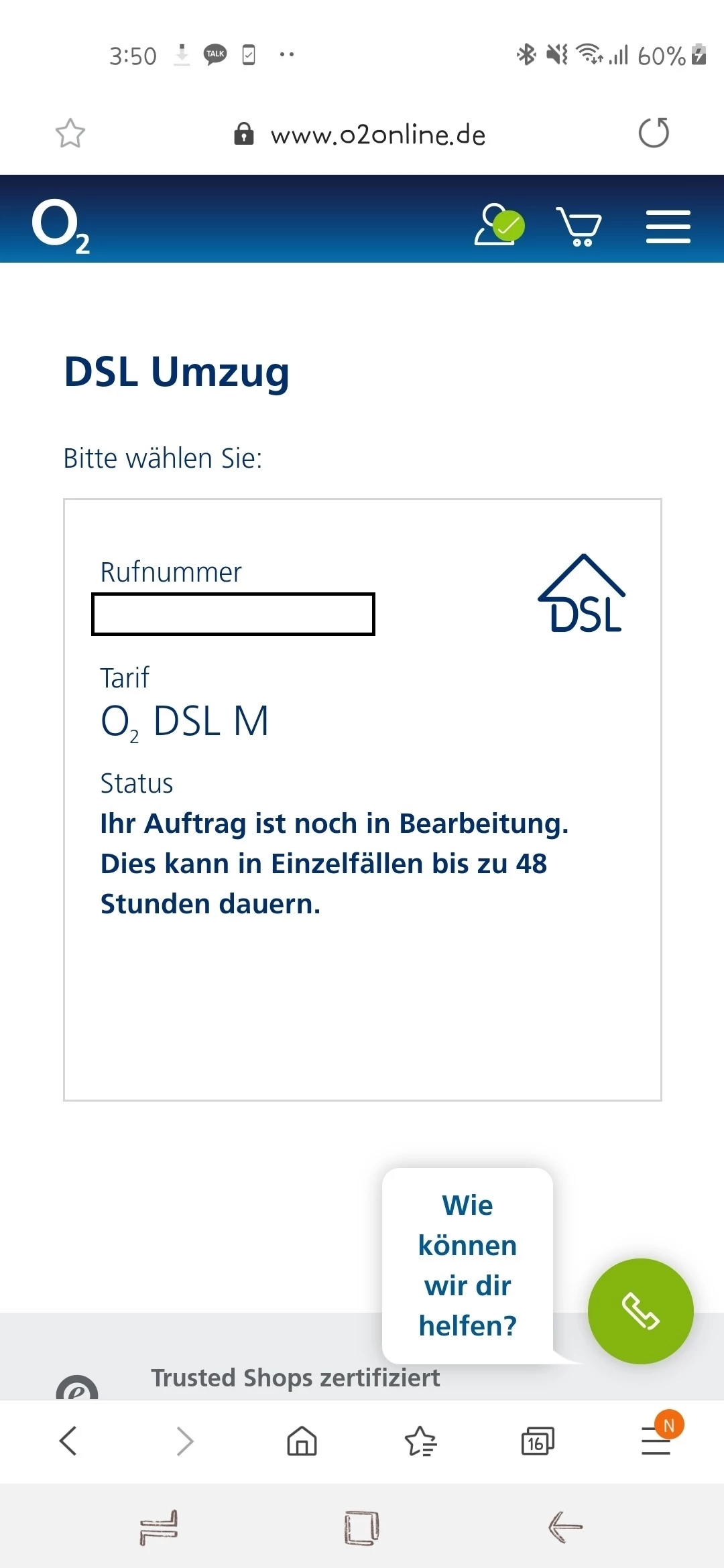Go back to the previous page
Image resolution: width=724 pixels, height=1568 pixels.
pos(68,1441)
